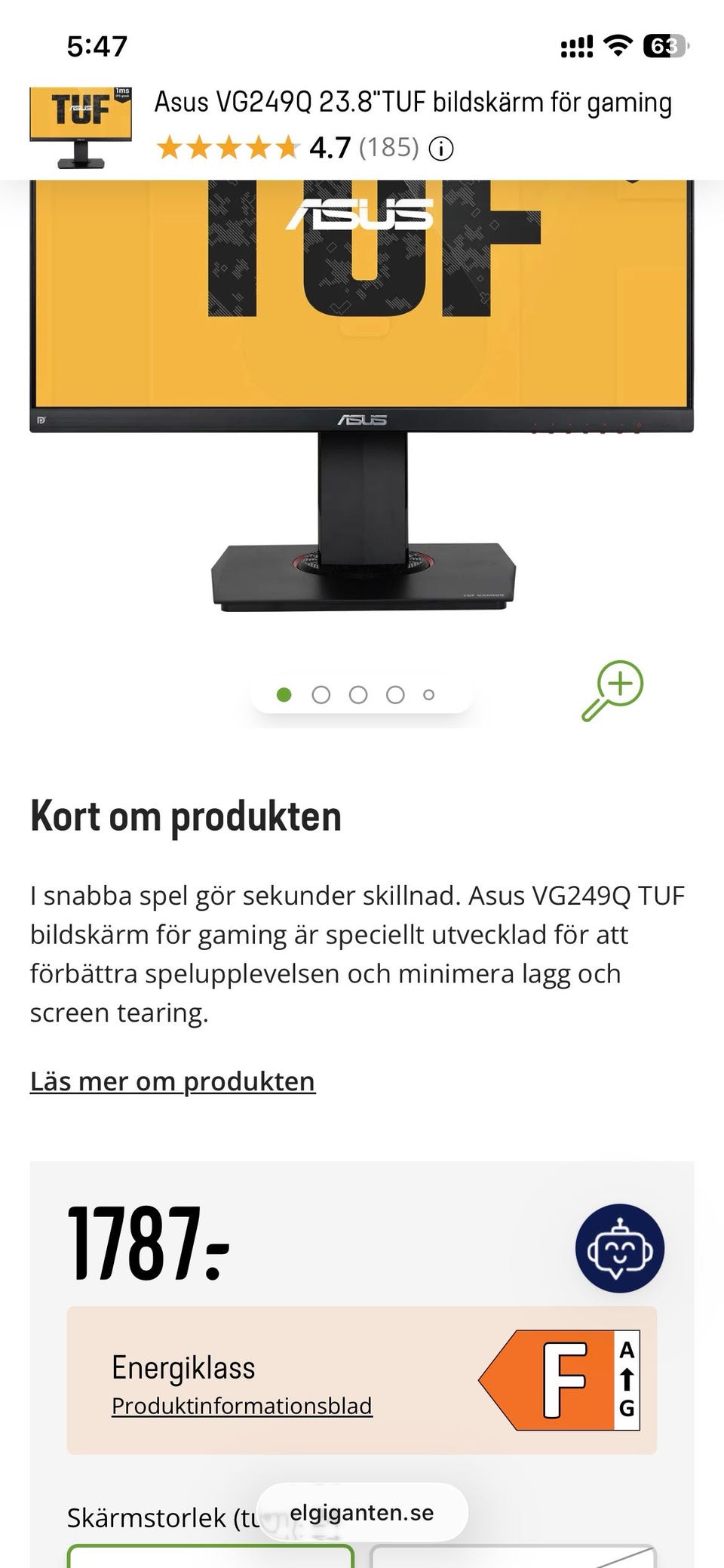Expand the elgiganten.se address bar pill

coord(362,1512)
